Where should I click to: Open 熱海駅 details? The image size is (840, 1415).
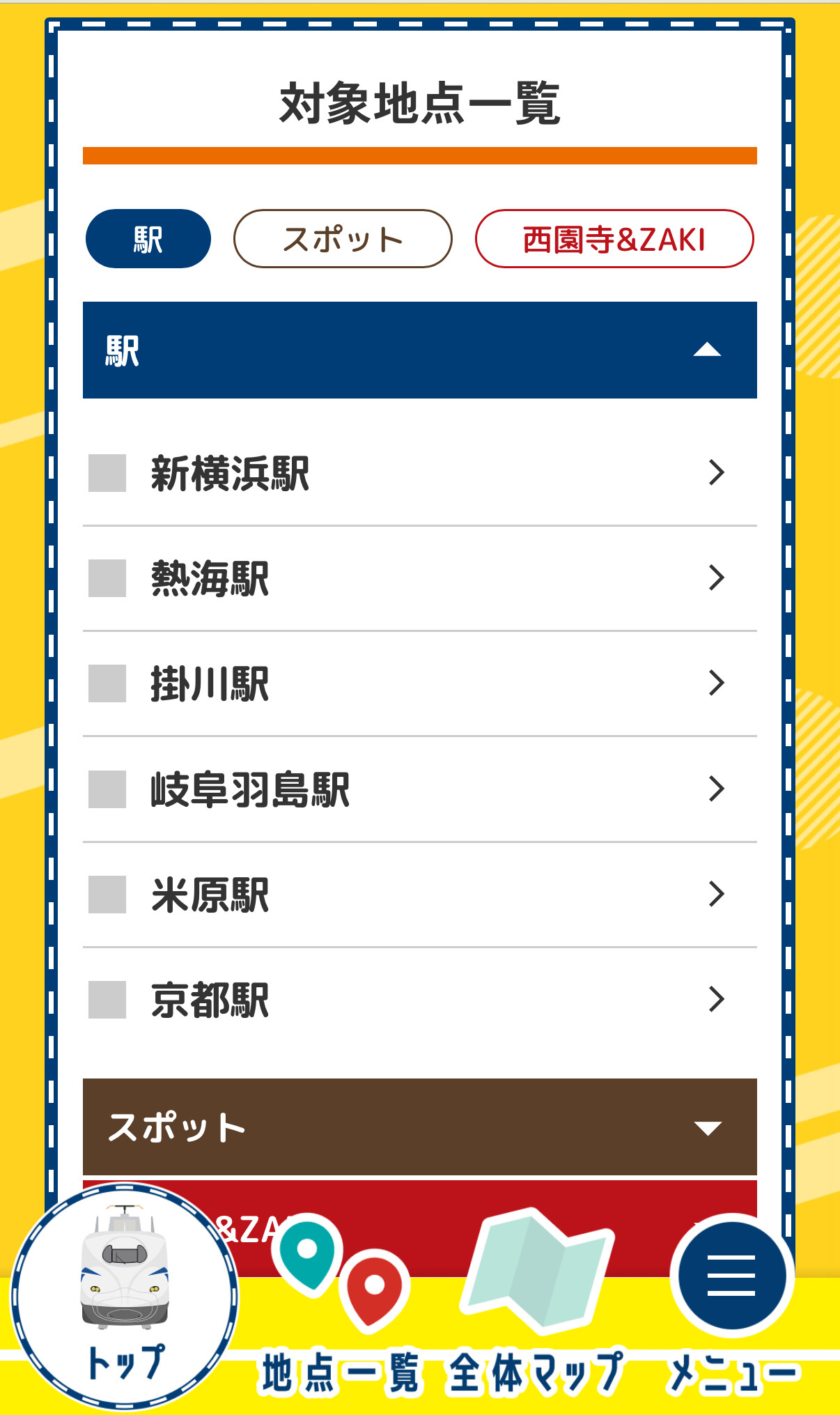pyautogui.click(x=419, y=578)
